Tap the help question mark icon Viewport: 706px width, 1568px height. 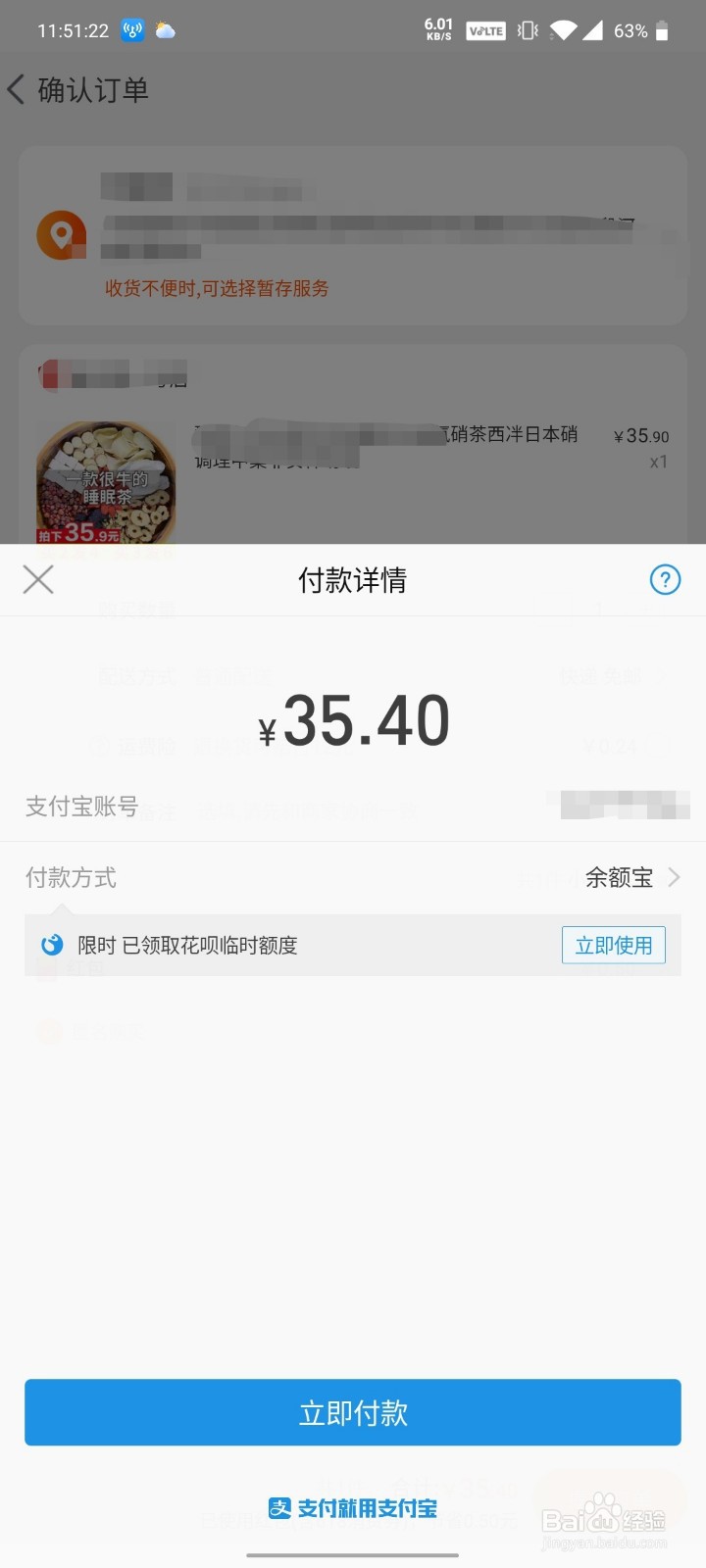[x=665, y=579]
